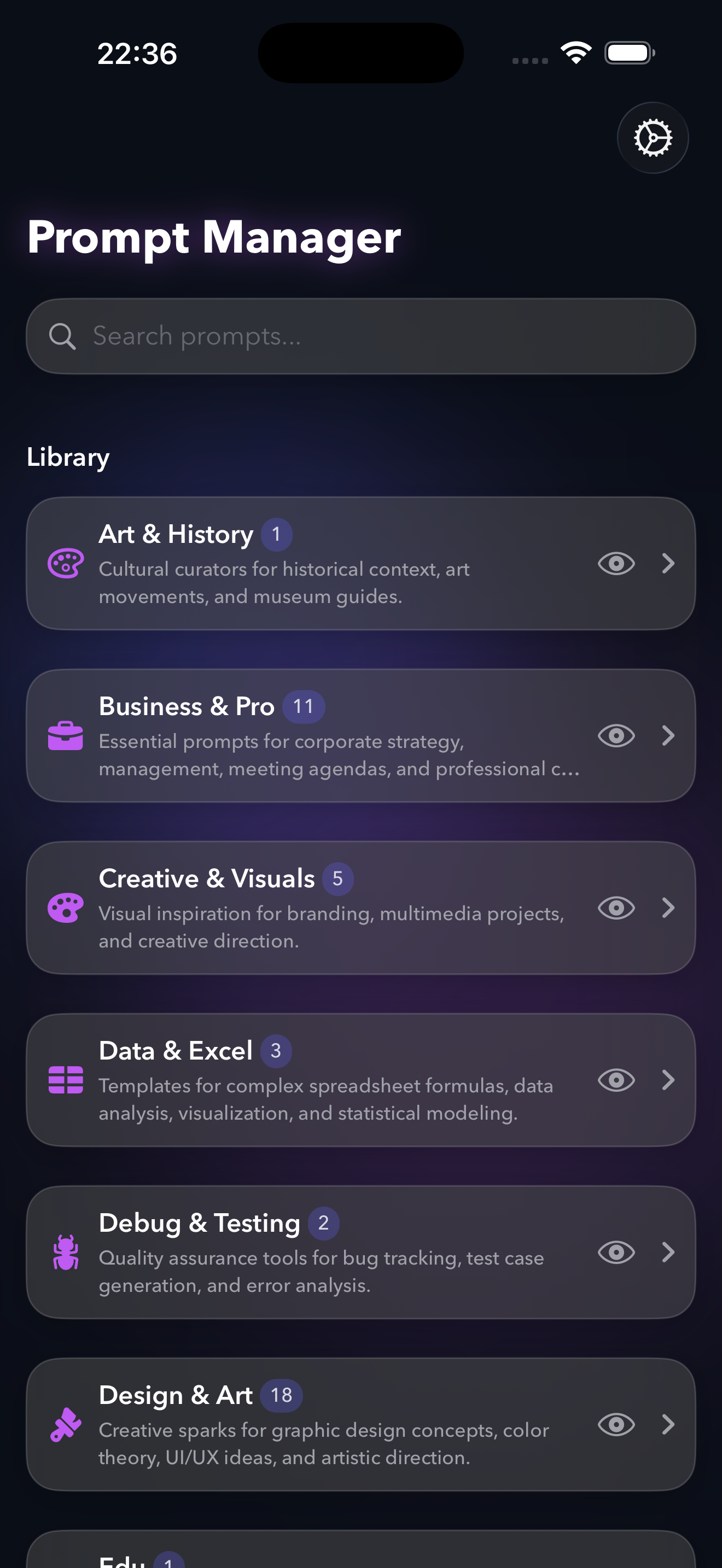Select the Art & History palette icon

click(x=65, y=564)
